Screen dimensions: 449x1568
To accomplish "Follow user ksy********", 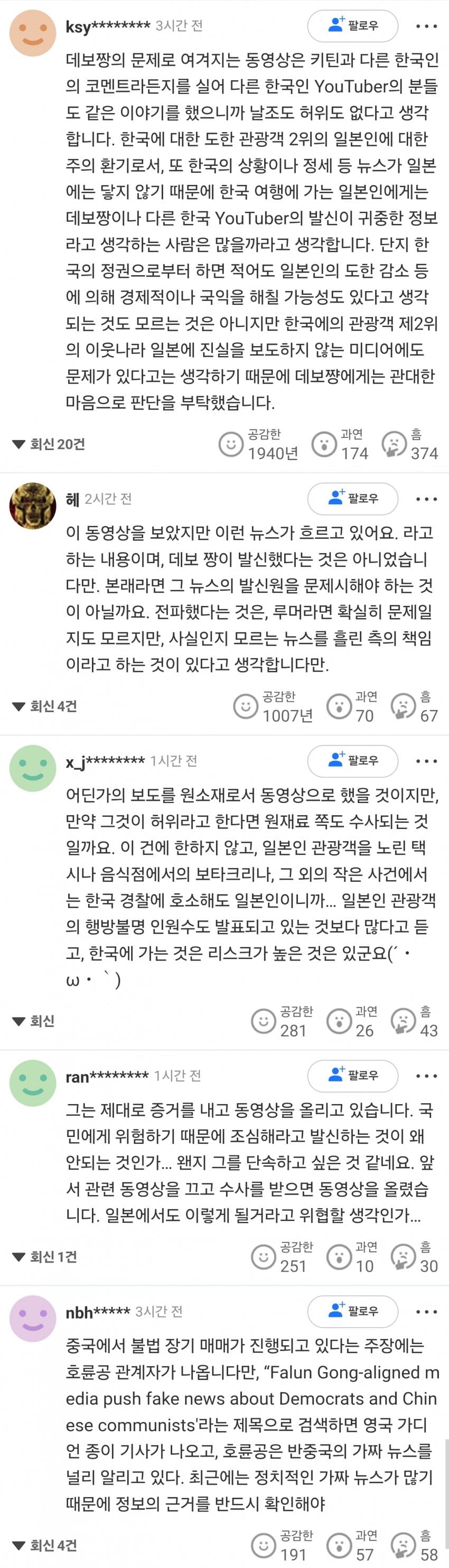I will point(352,25).
